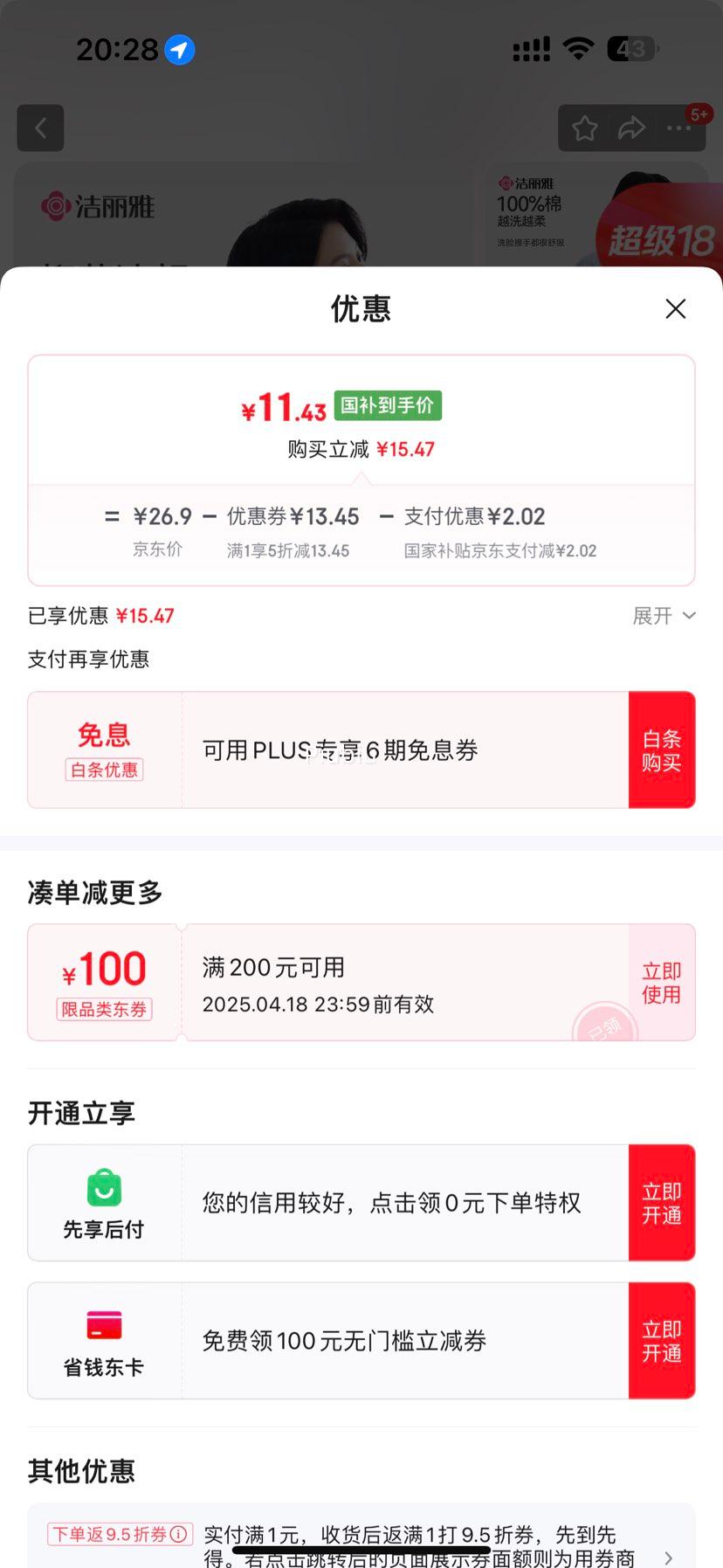Viewport: 723px width, 1568px height.
Task: Open the more options ellipsis icon
Action: coord(678,128)
